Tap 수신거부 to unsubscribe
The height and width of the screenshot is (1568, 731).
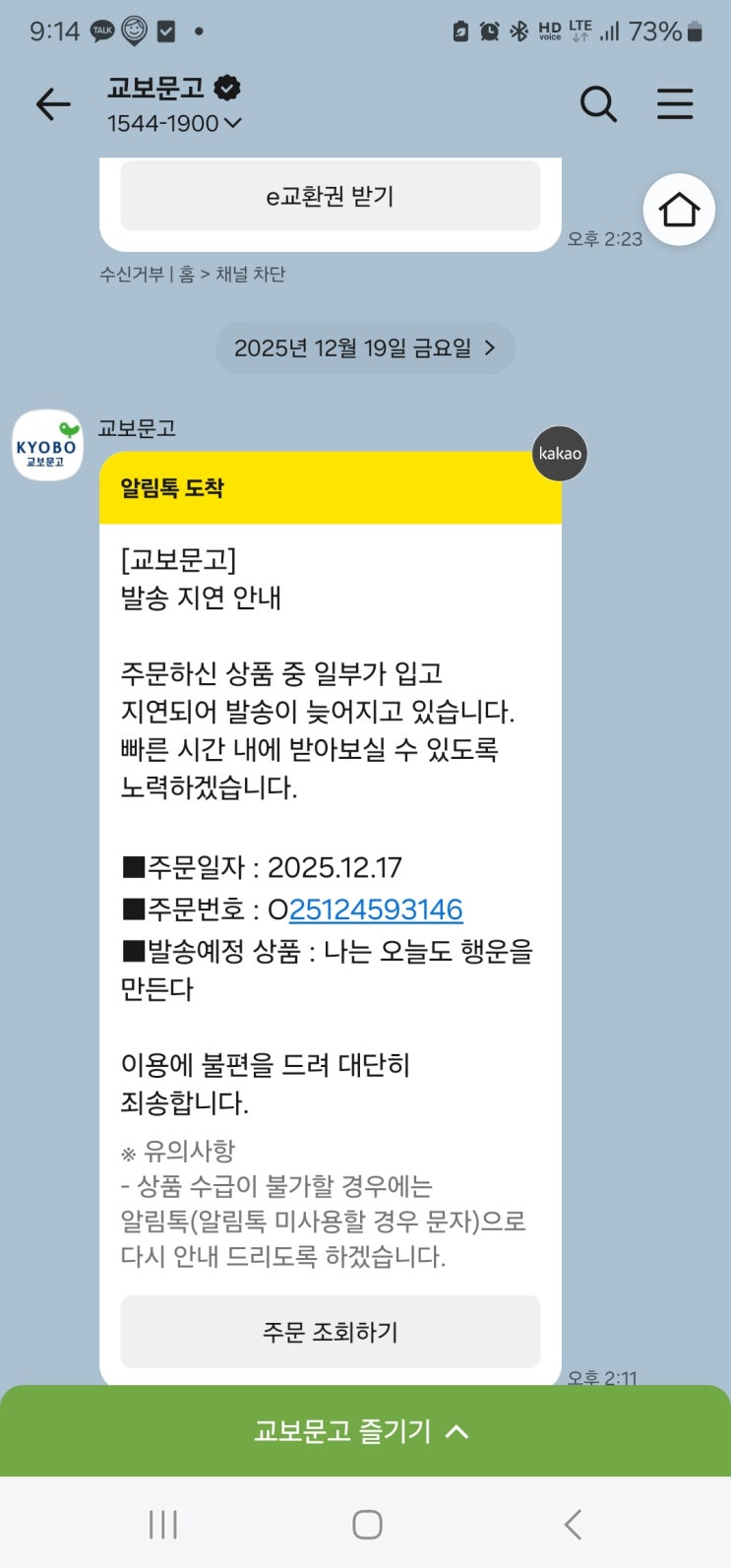(131, 275)
